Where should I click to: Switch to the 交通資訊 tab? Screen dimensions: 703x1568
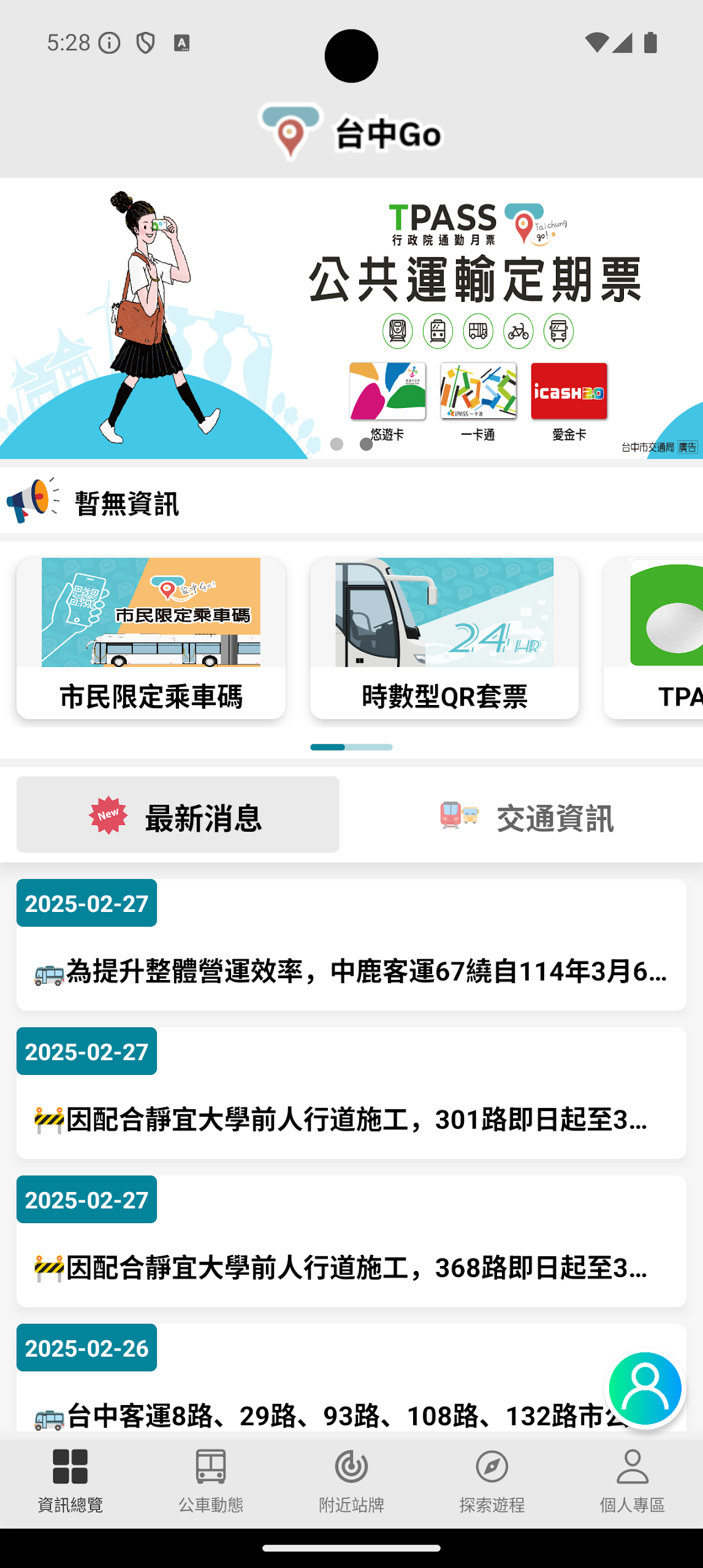click(526, 816)
